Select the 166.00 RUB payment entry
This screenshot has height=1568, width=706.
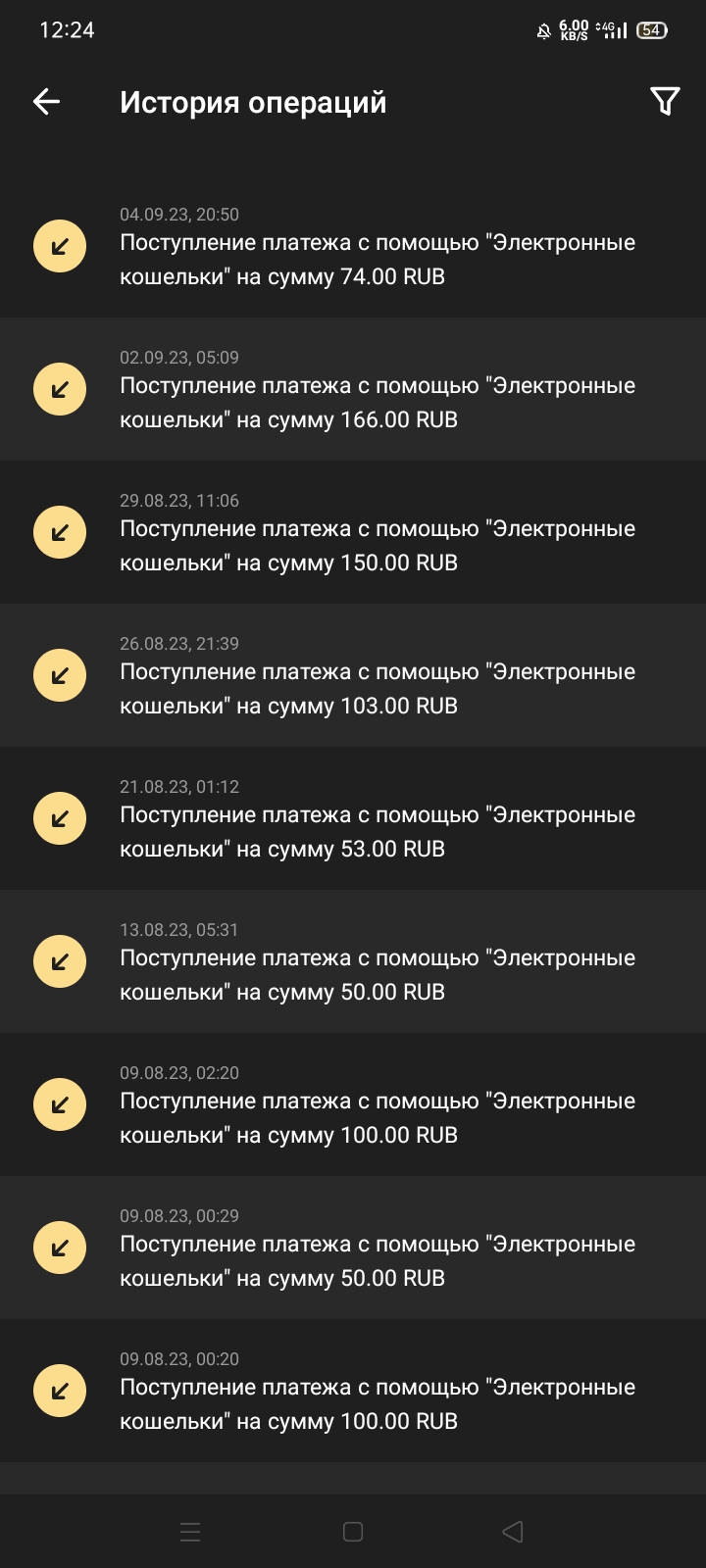(x=378, y=403)
